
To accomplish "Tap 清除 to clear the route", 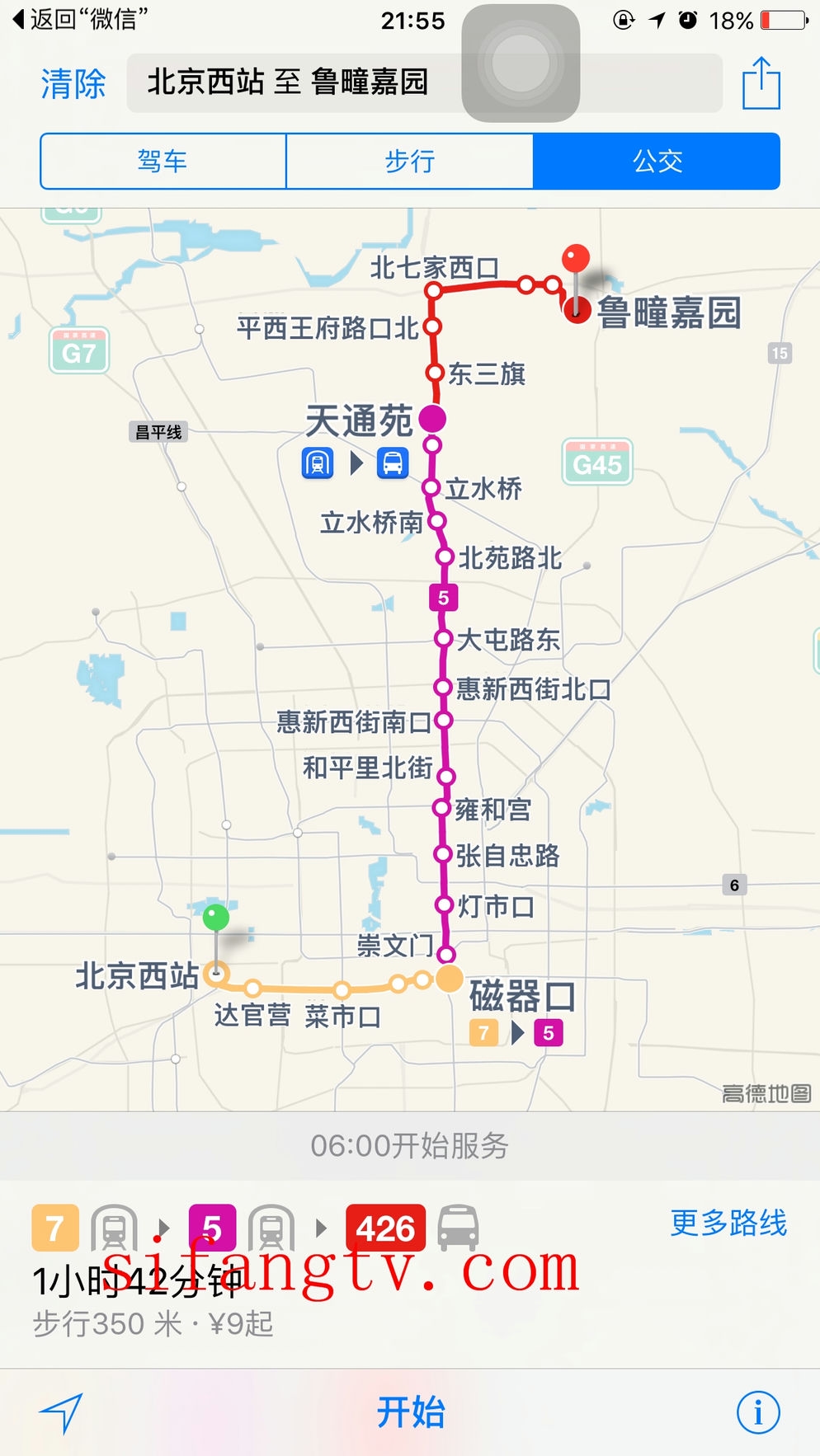I will (73, 83).
